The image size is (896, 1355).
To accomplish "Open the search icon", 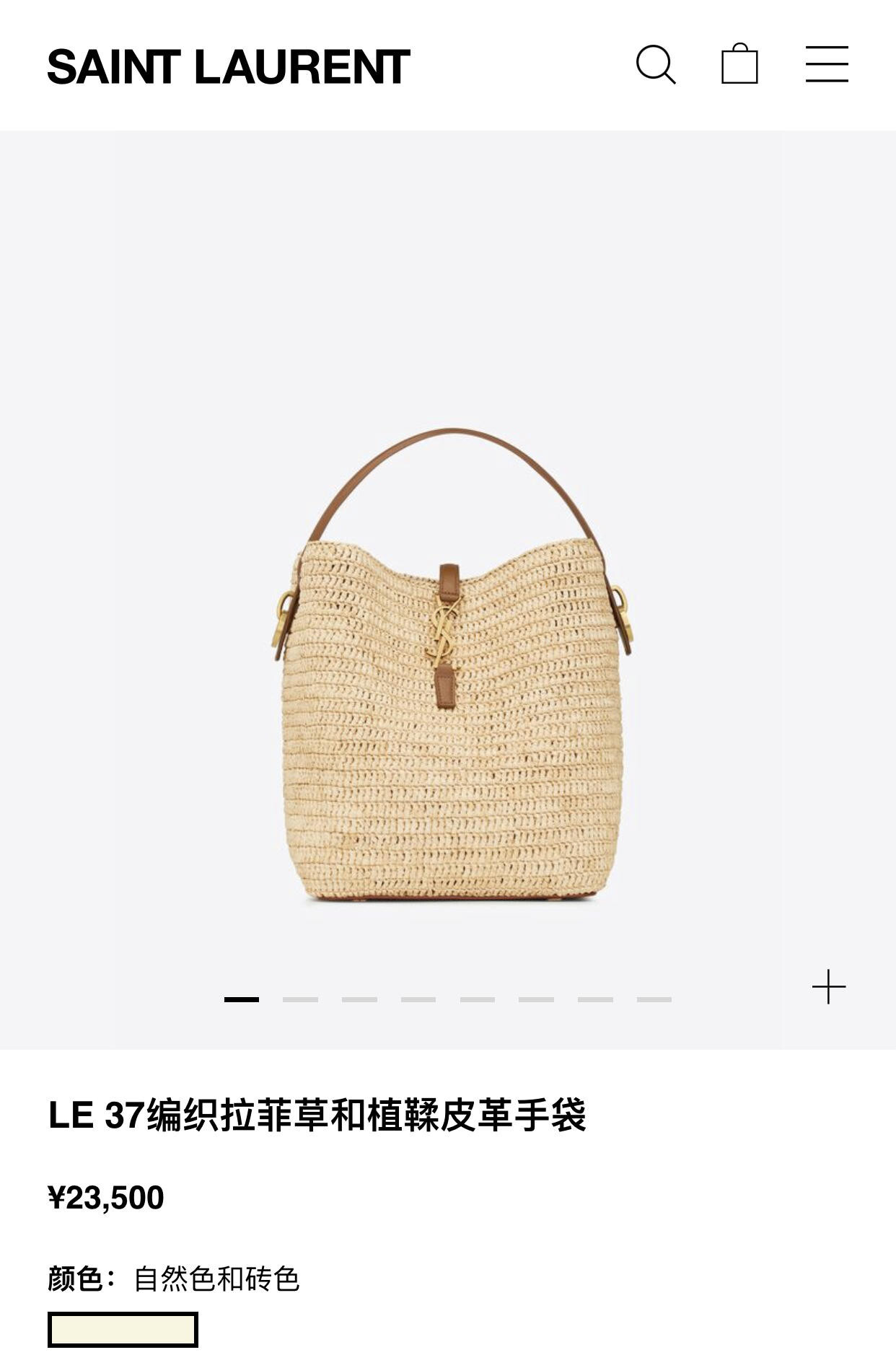I will 655,65.
